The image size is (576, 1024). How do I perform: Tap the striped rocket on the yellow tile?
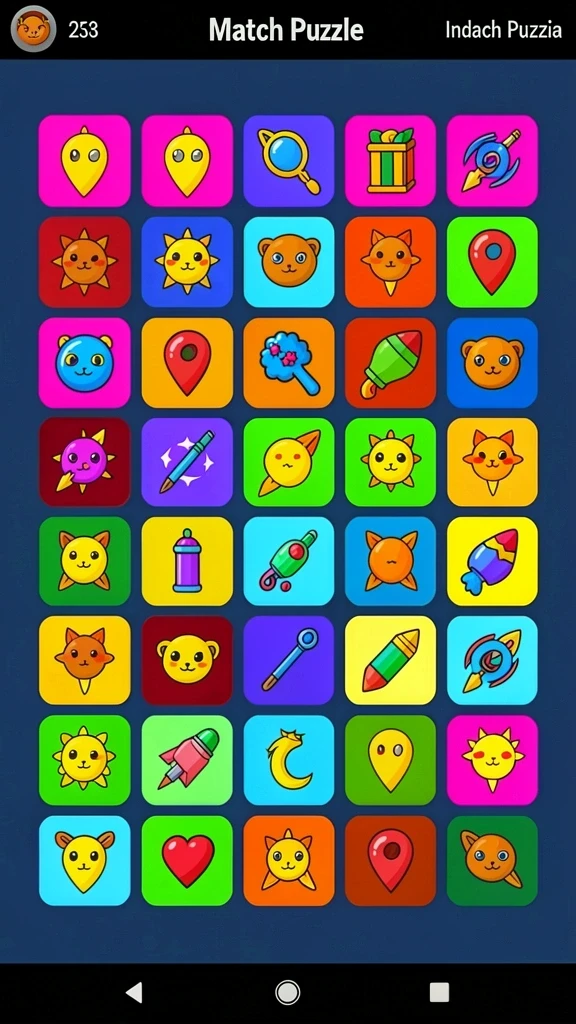pyautogui.click(x=492, y=561)
